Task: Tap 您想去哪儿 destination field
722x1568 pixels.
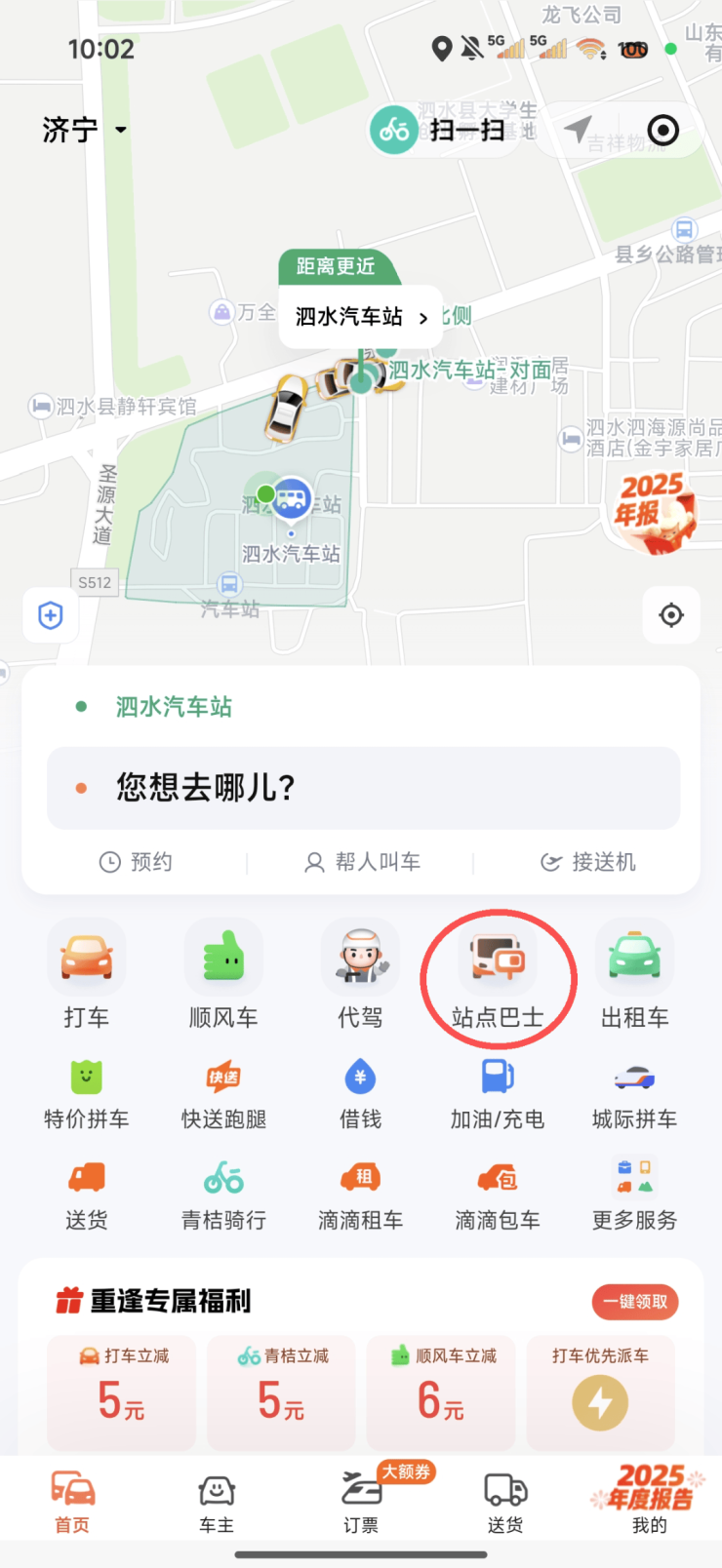Action: pos(363,788)
